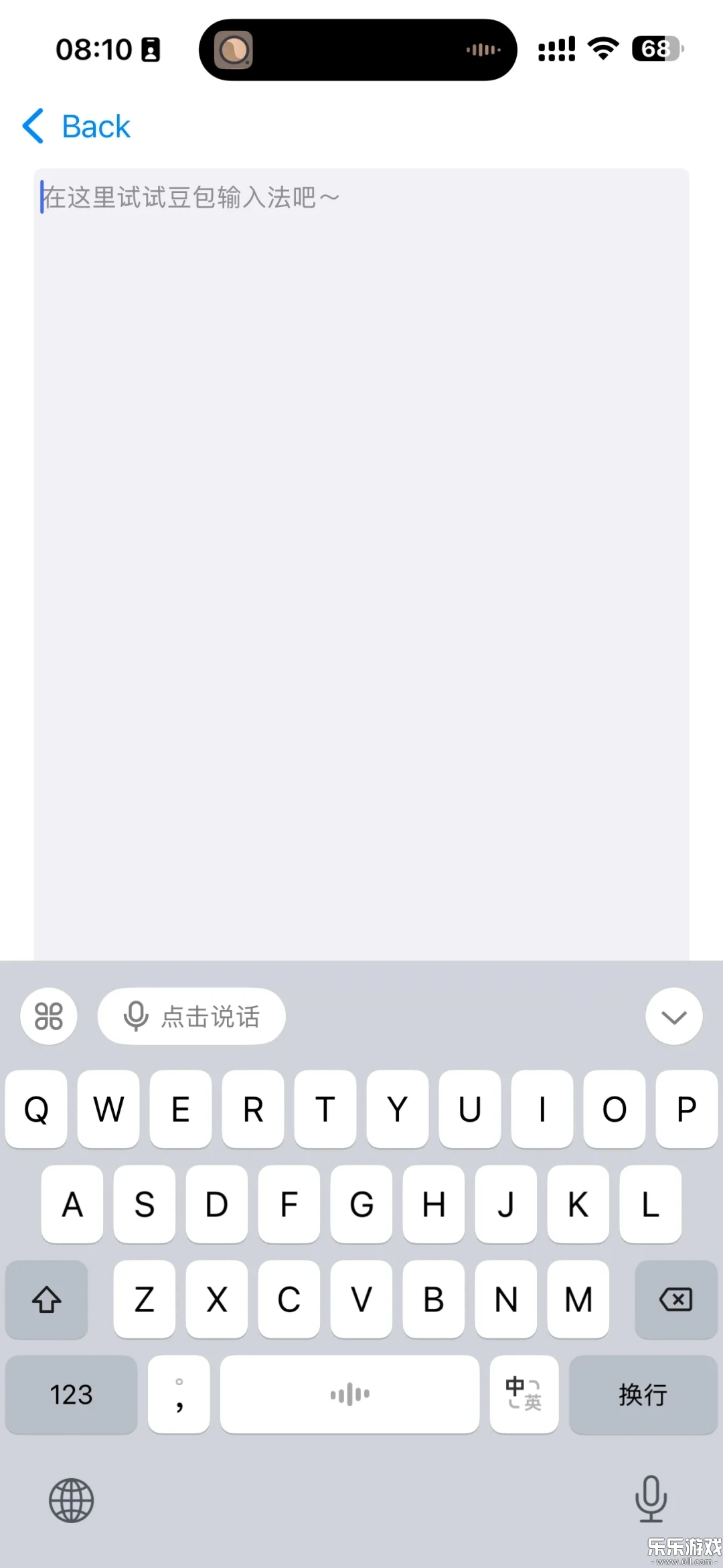Image resolution: width=723 pixels, height=1568 pixels.
Task: Tap the chevron next to Back
Action: coord(33,126)
